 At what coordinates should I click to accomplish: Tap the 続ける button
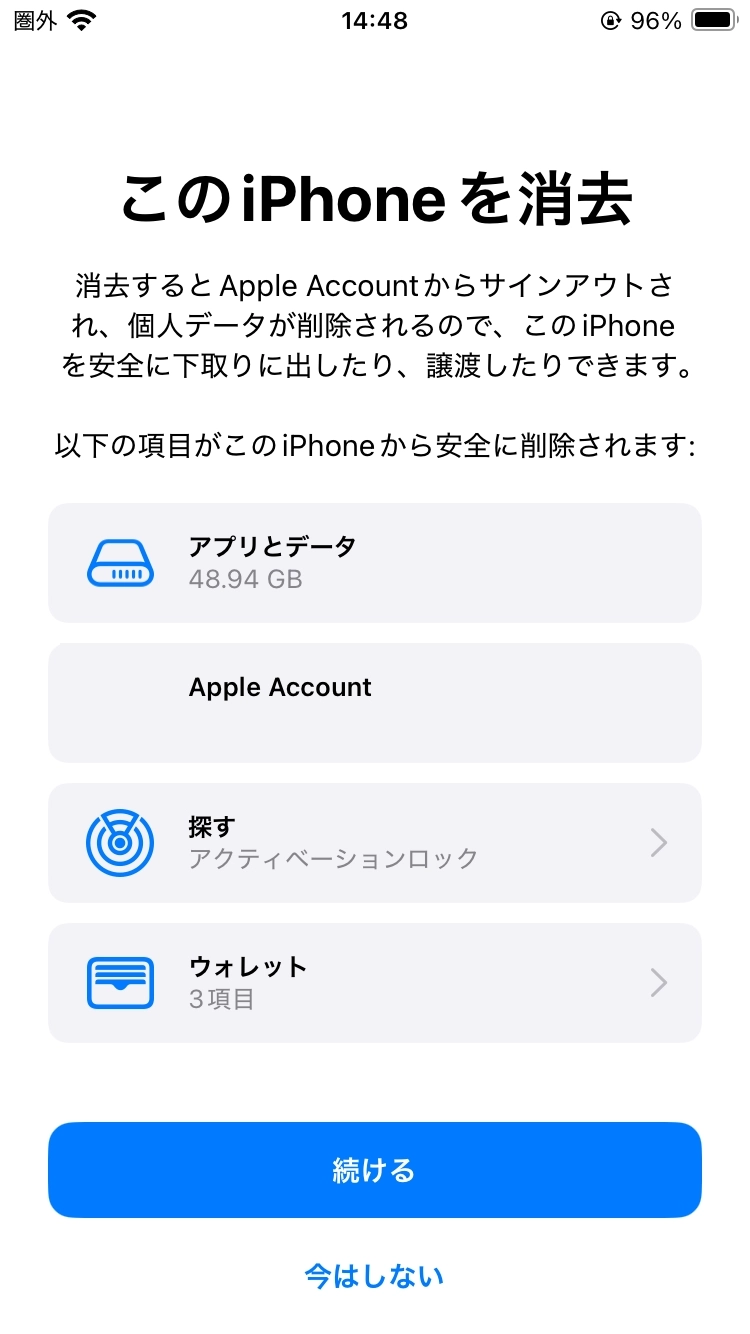pyautogui.click(x=374, y=1169)
